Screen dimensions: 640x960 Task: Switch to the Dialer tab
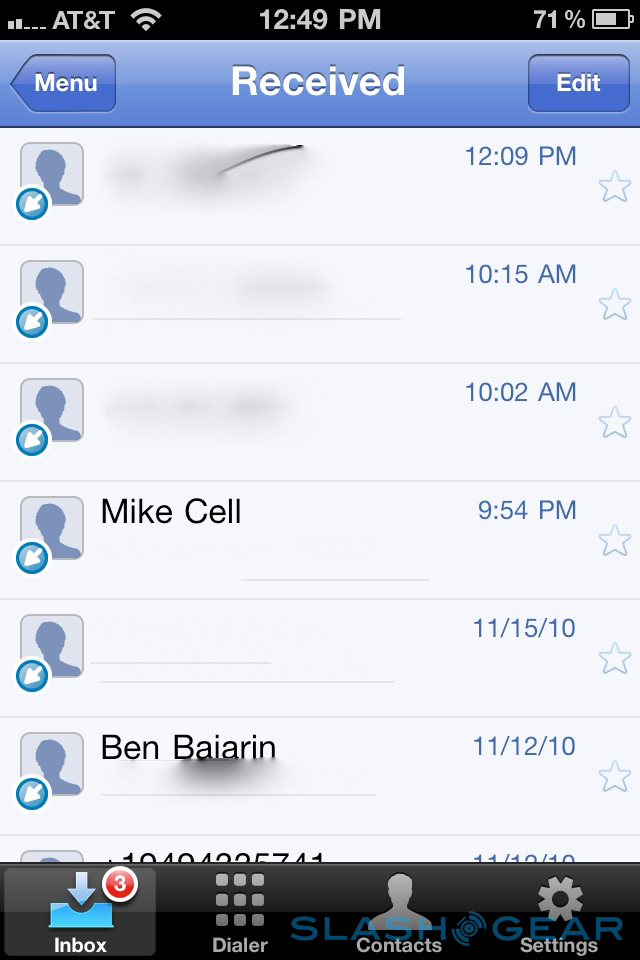point(240,912)
